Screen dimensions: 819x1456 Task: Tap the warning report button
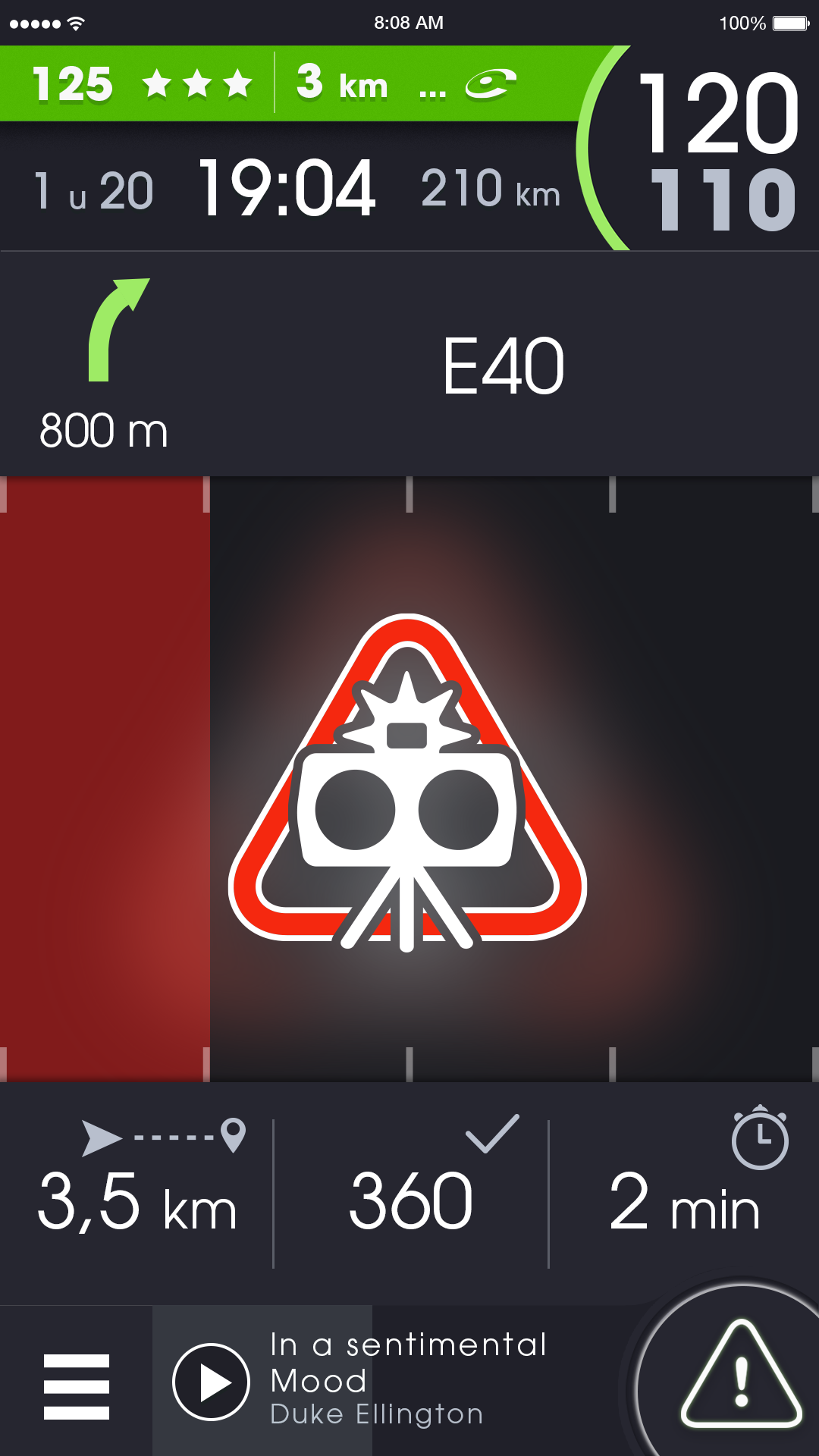pyautogui.click(x=741, y=1375)
